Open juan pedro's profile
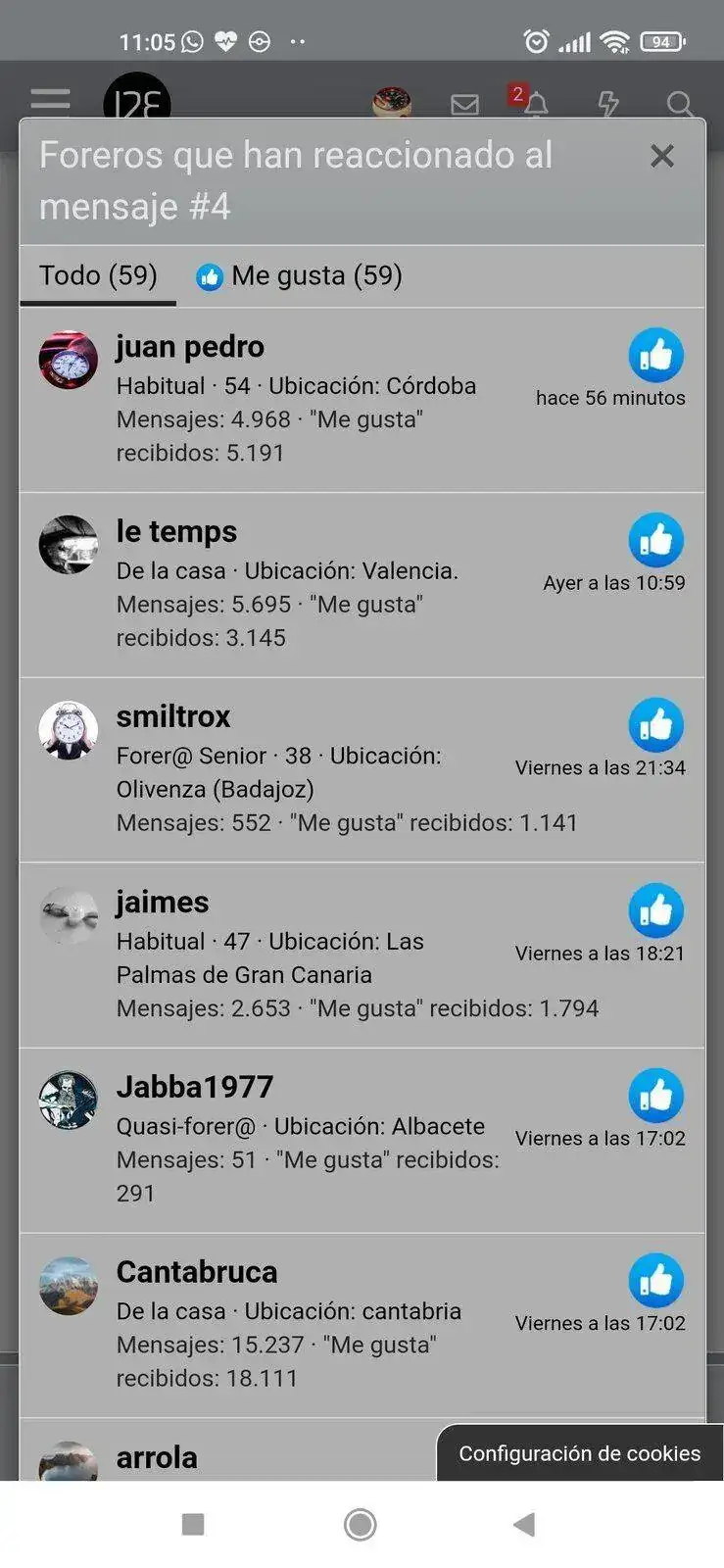Viewport: 724px width, 1568px height. (190, 347)
